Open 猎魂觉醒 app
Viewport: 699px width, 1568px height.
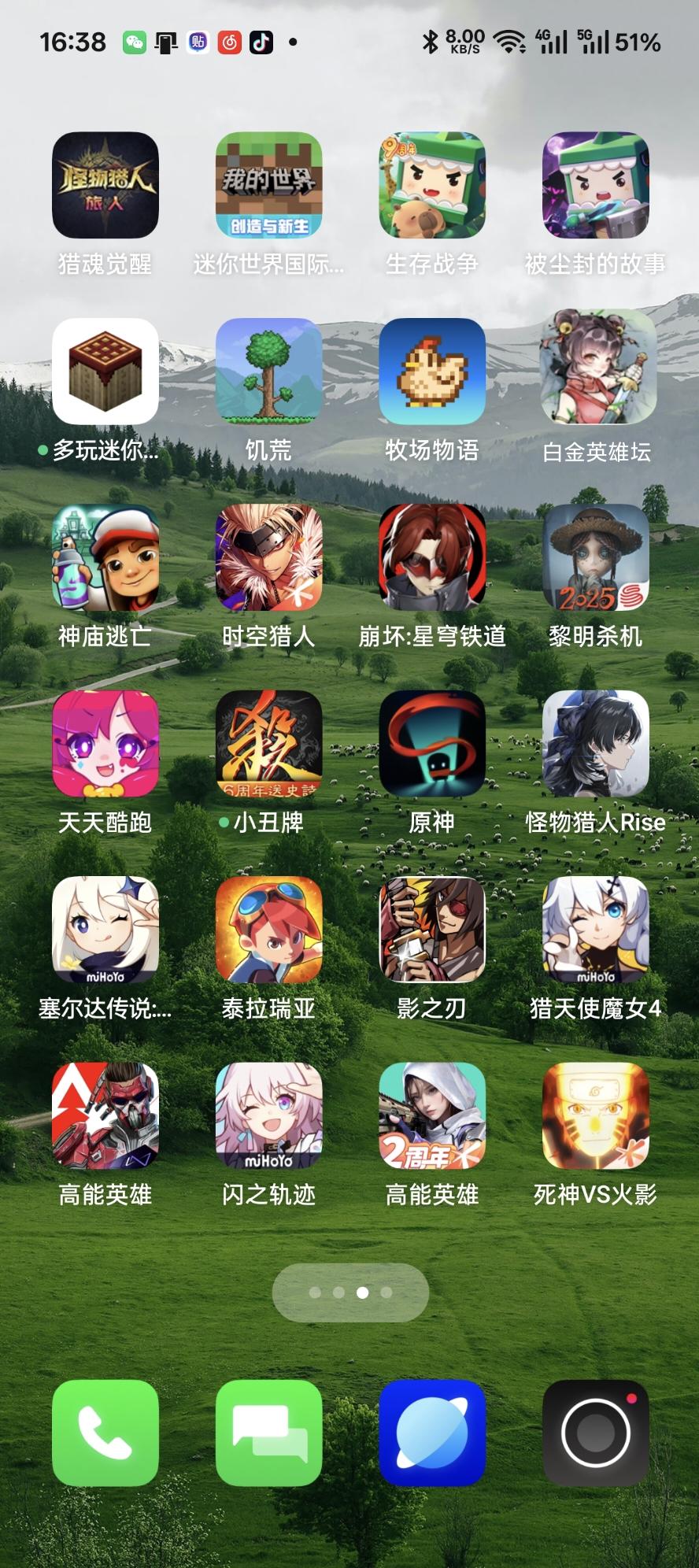[x=105, y=185]
